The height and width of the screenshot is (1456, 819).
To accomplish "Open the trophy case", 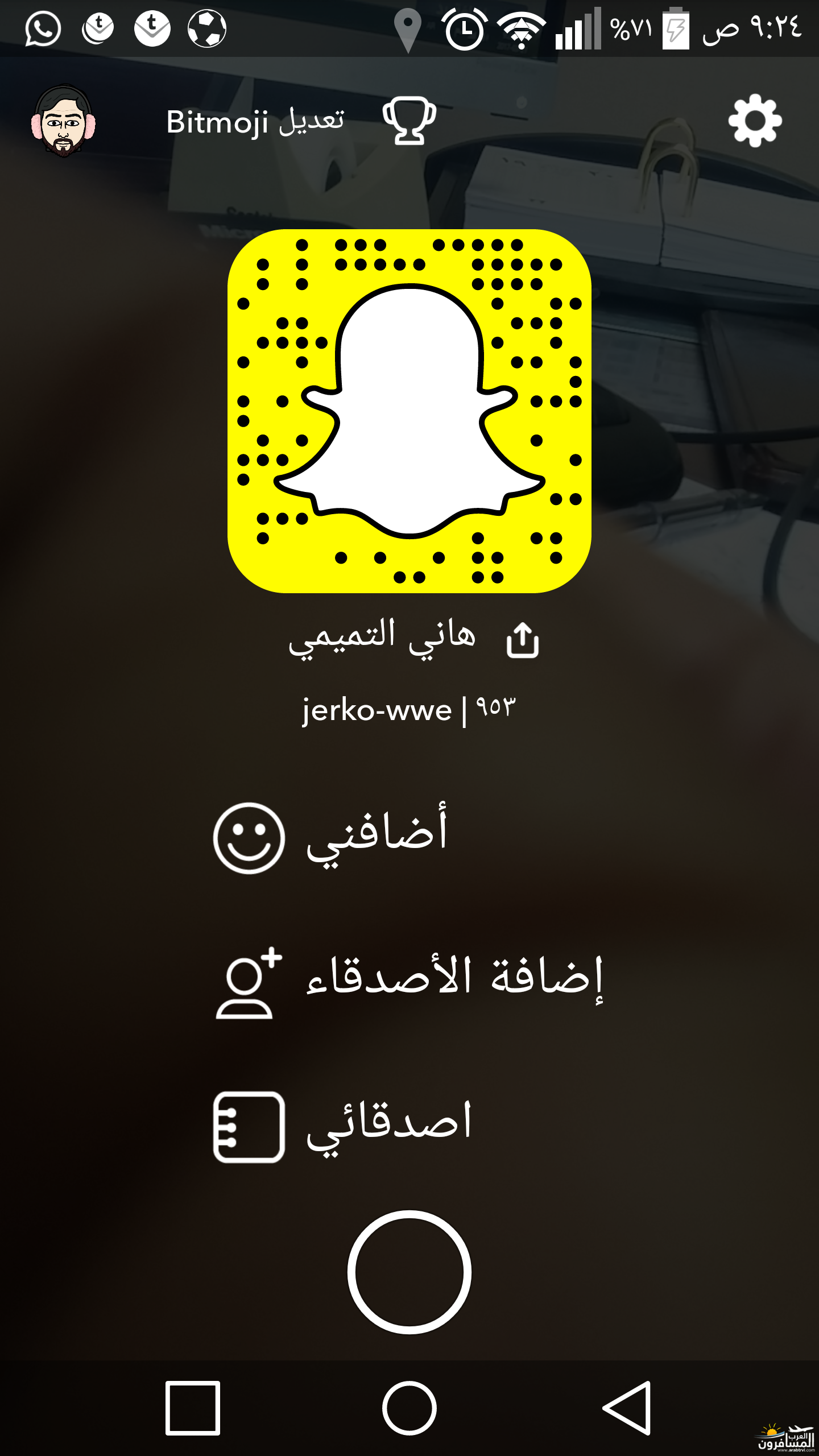I will tap(409, 121).
